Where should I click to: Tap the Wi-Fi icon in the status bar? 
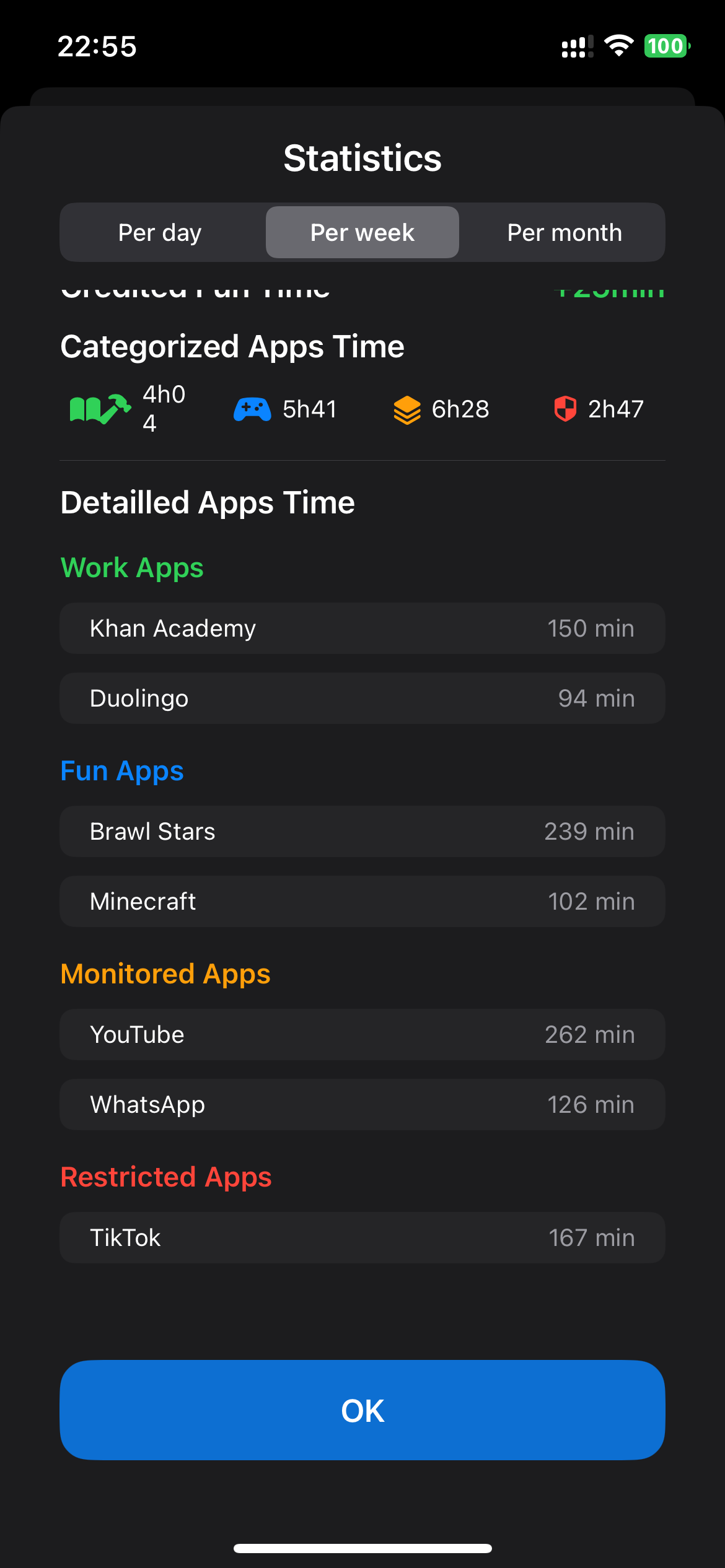pyautogui.click(x=618, y=46)
